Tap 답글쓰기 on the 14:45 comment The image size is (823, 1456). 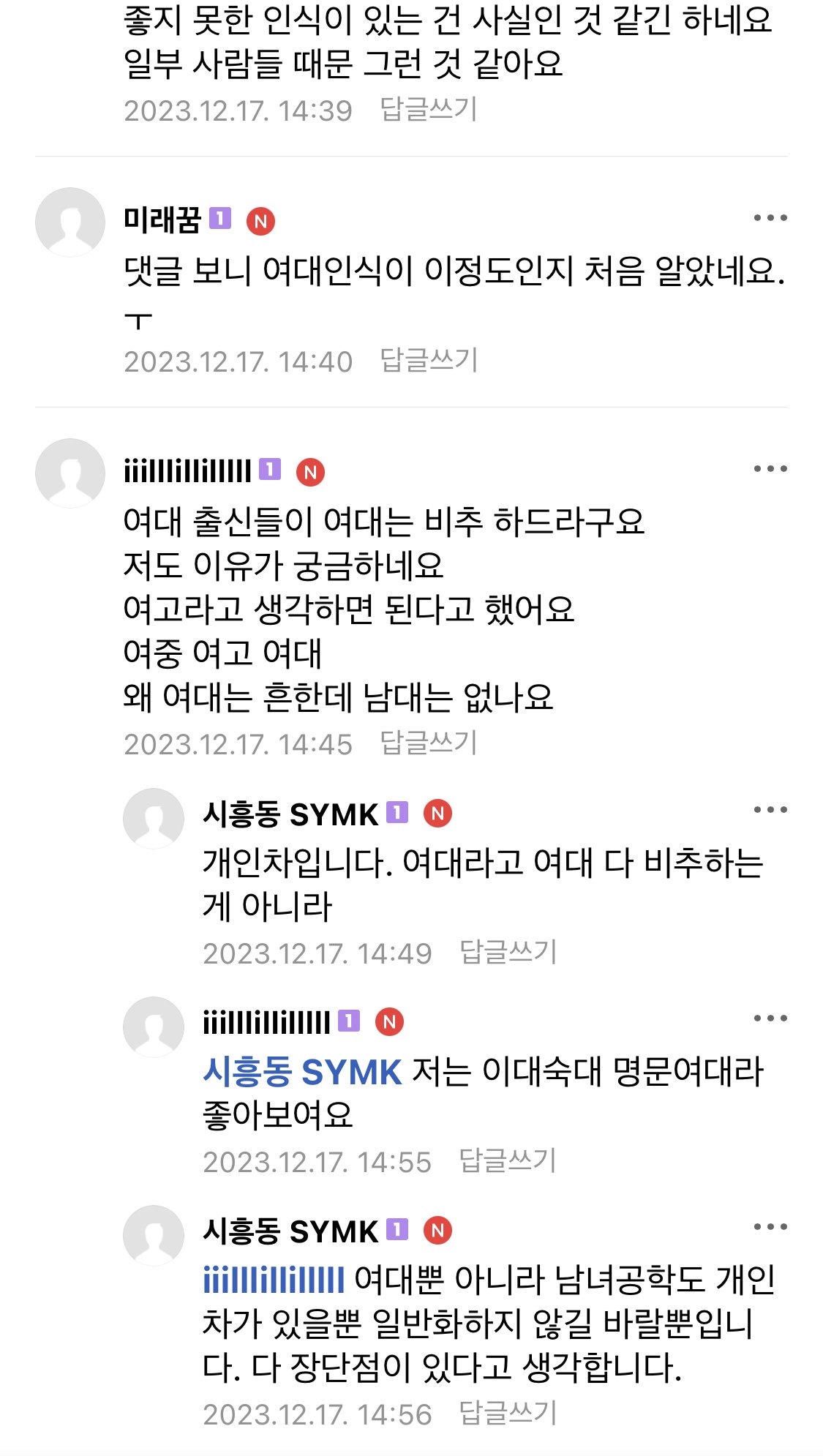click(428, 743)
